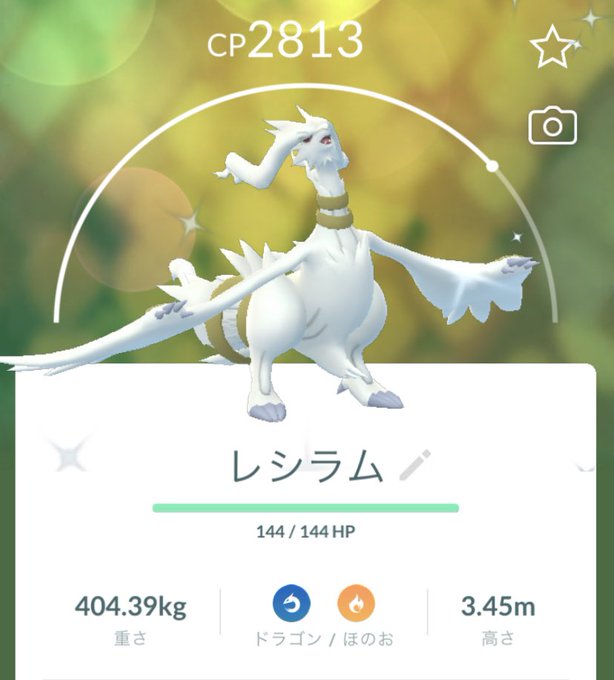Image resolution: width=614 pixels, height=680 pixels.
Task: Mark Reshiram as favorite with the star
Action: coord(552,49)
